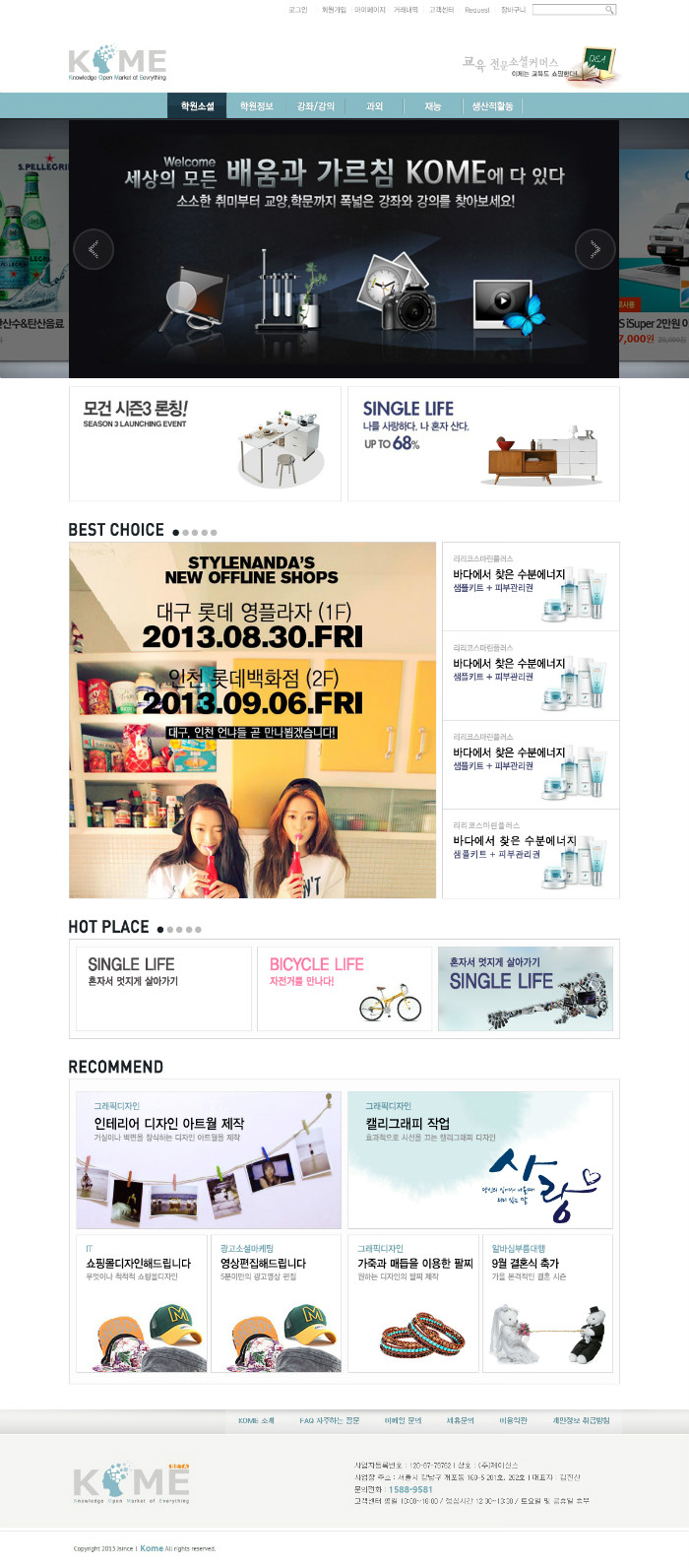
Task: Open the 캘리그래피 작업 card
Action: [x=480, y=1159]
